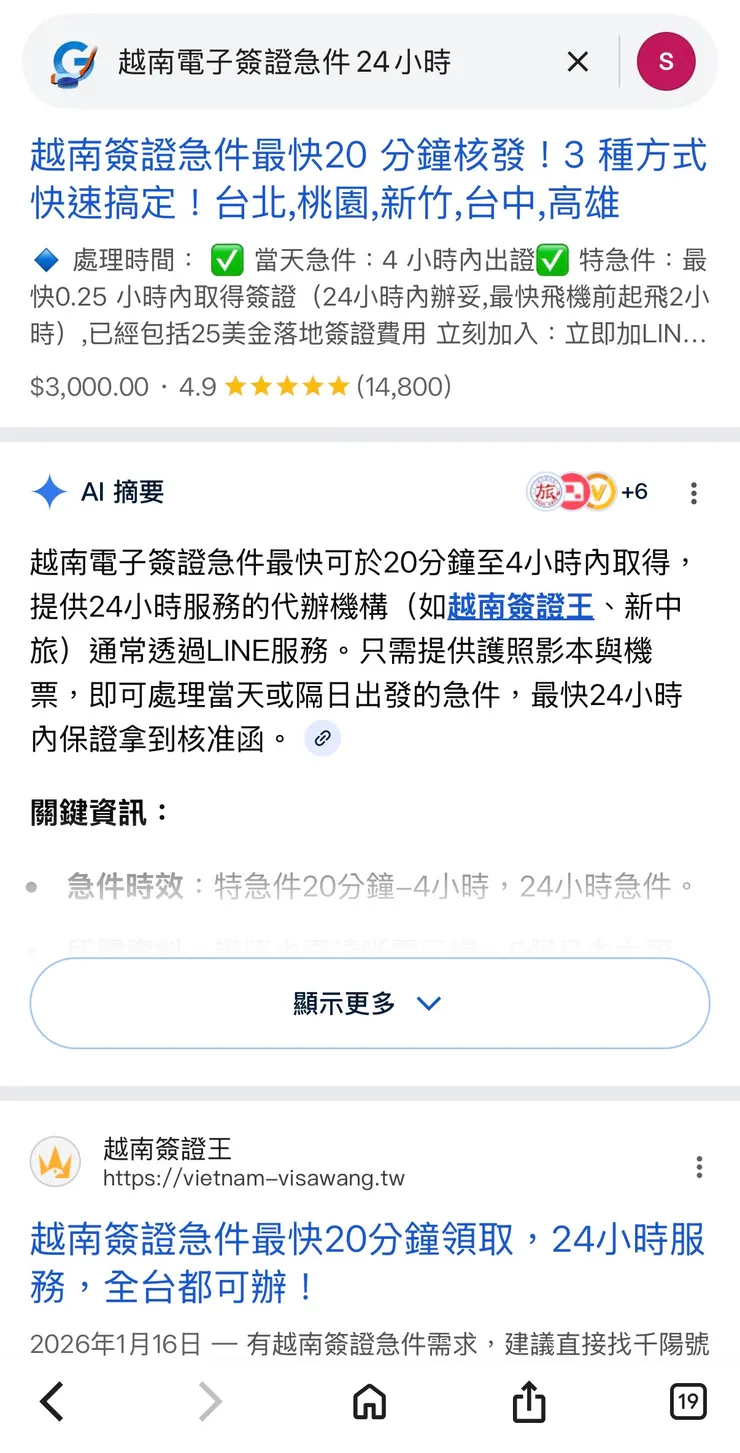The width and height of the screenshot is (740, 1453).
Task: Tap the forward navigation arrow
Action: tap(210, 1401)
